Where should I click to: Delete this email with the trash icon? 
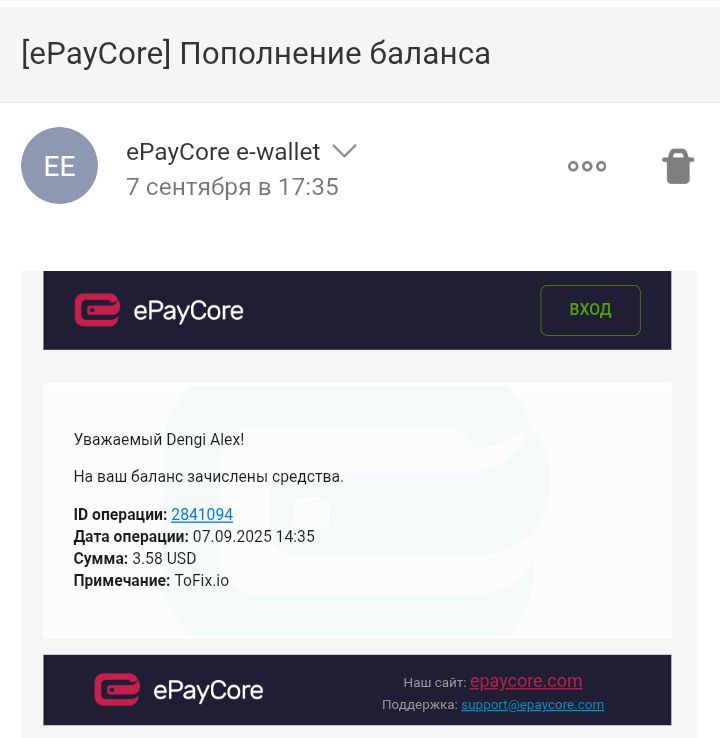pyautogui.click(x=678, y=166)
